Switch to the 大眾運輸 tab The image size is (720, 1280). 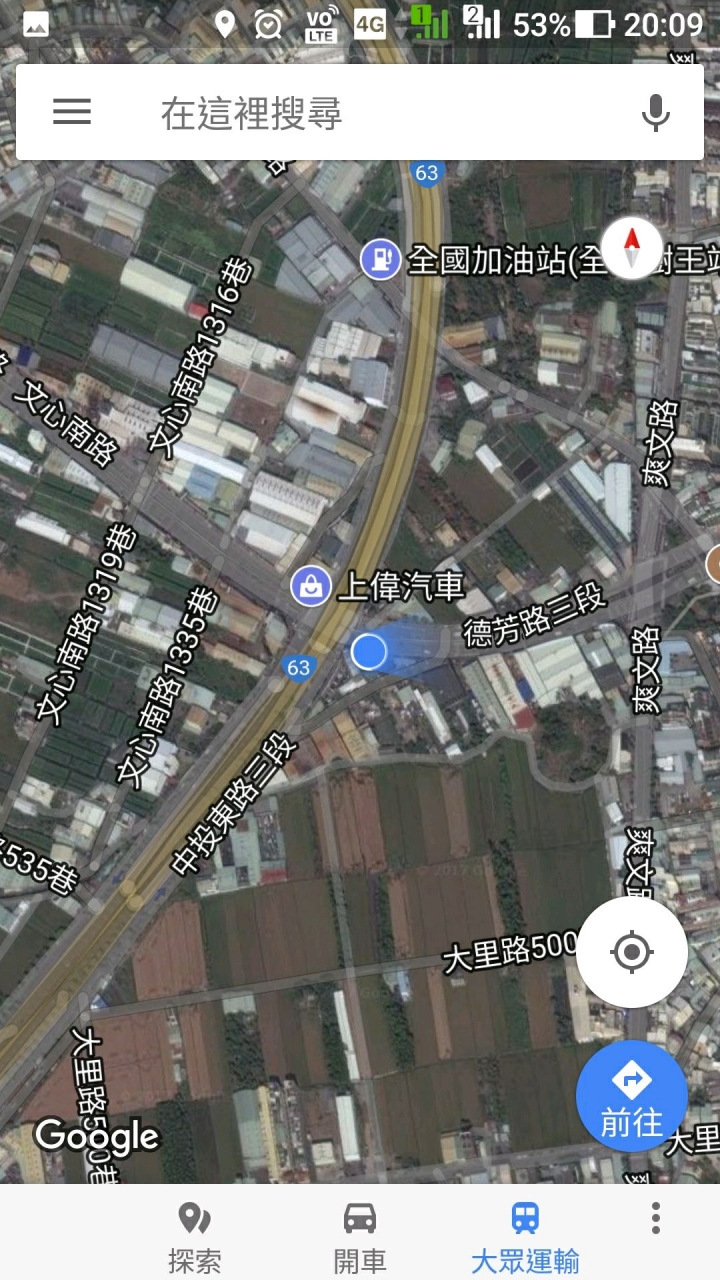coord(525,1237)
